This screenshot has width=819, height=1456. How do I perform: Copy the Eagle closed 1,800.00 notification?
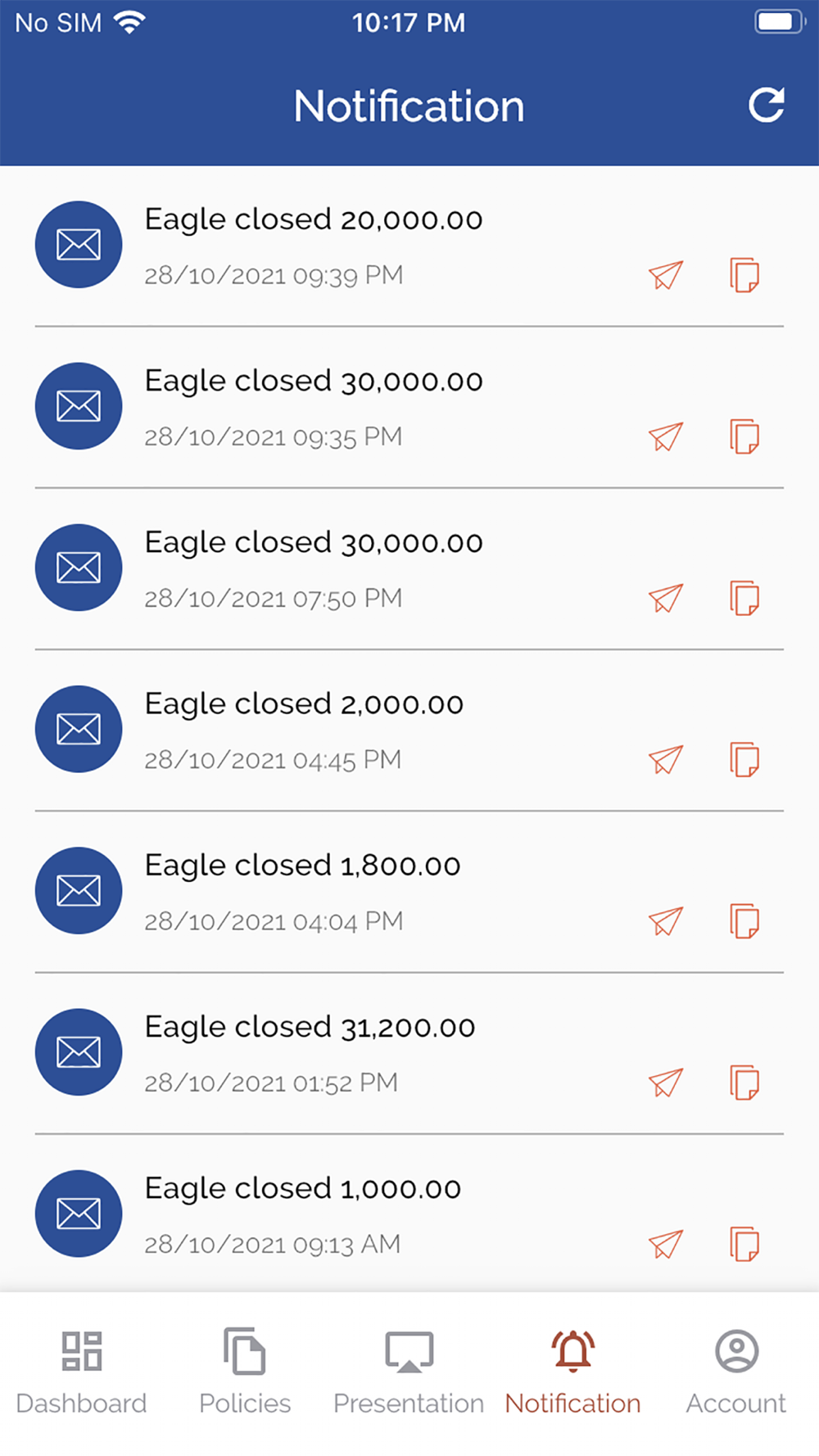[x=744, y=920]
